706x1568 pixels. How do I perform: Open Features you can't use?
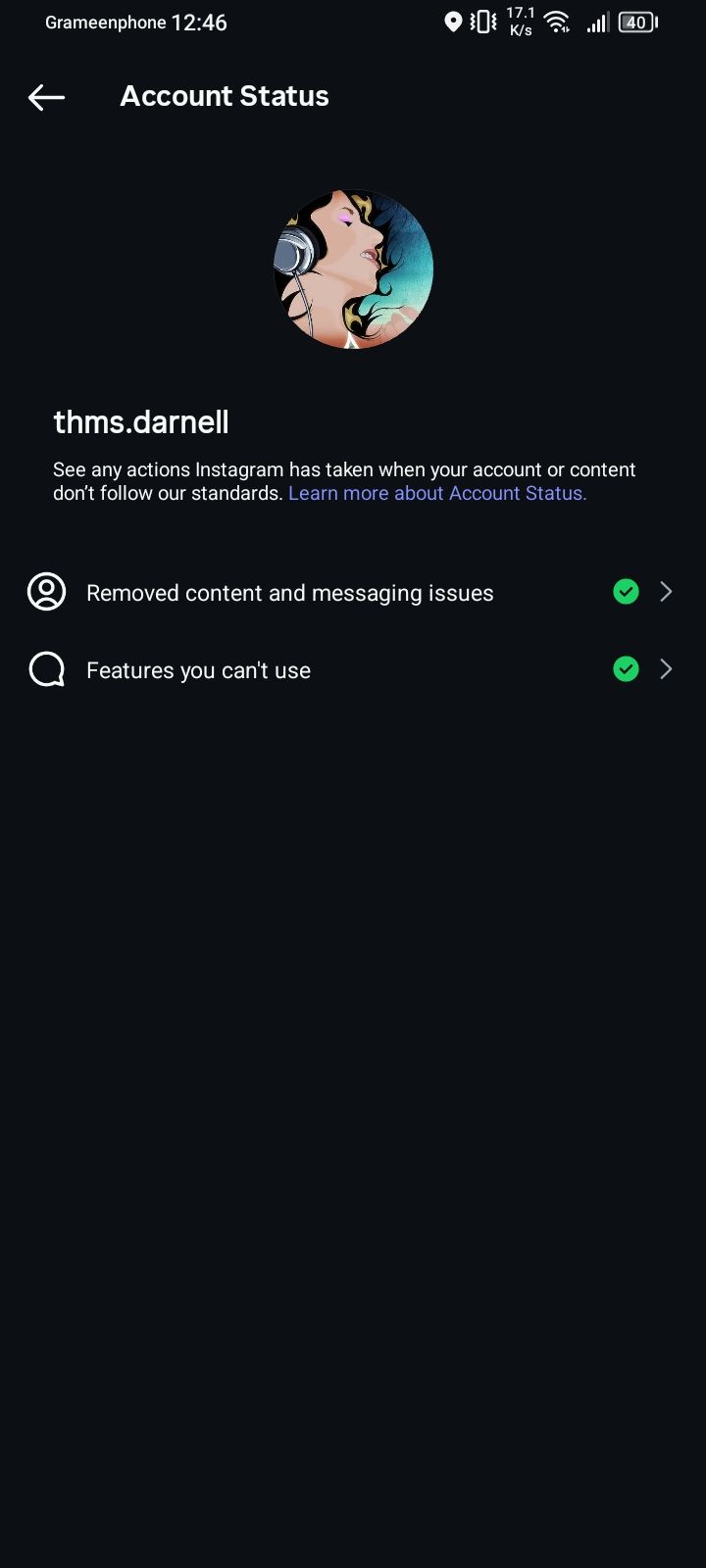[x=353, y=670]
